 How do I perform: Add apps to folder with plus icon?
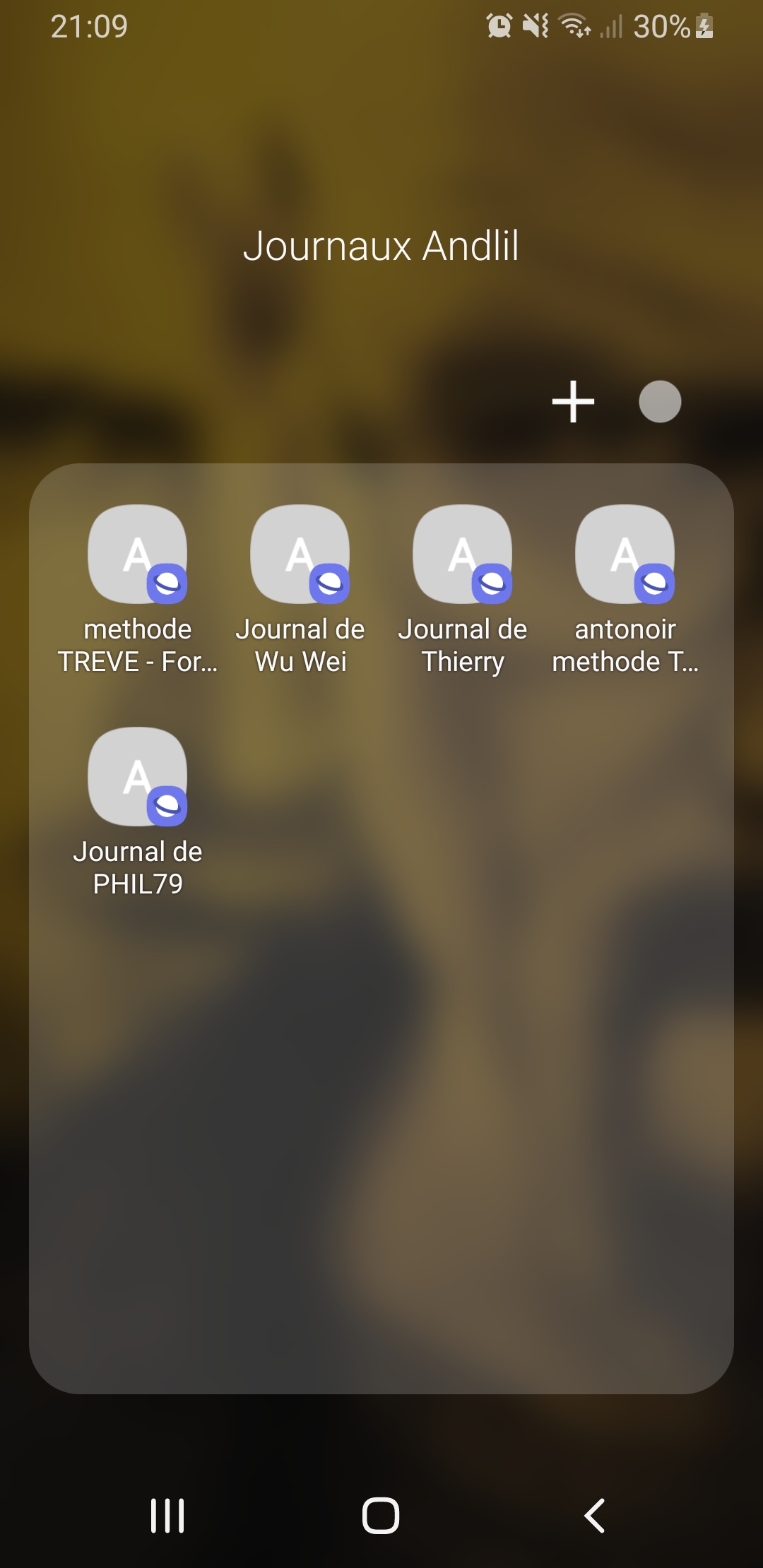click(x=573, y=401)
